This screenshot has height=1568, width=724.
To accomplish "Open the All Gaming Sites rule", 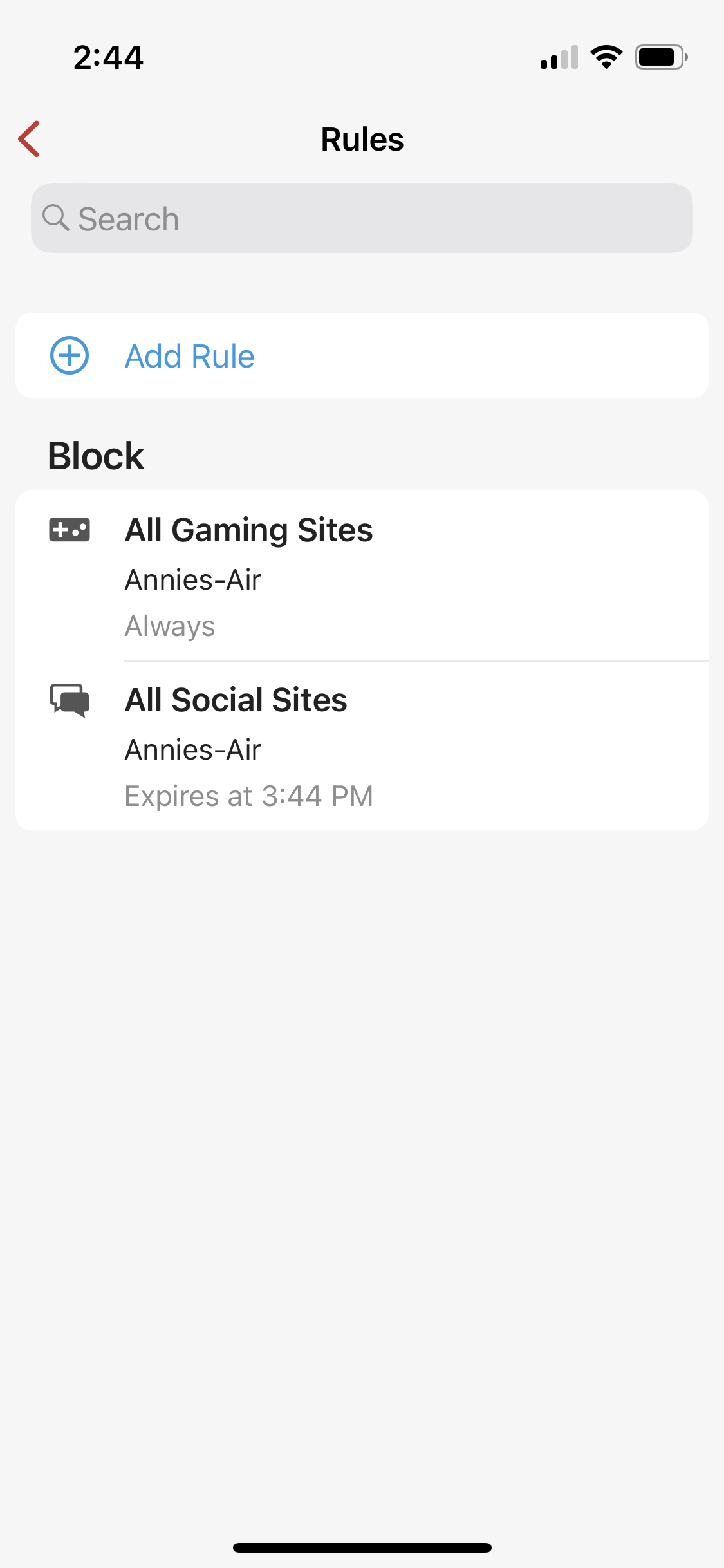I will click(362, 575).
